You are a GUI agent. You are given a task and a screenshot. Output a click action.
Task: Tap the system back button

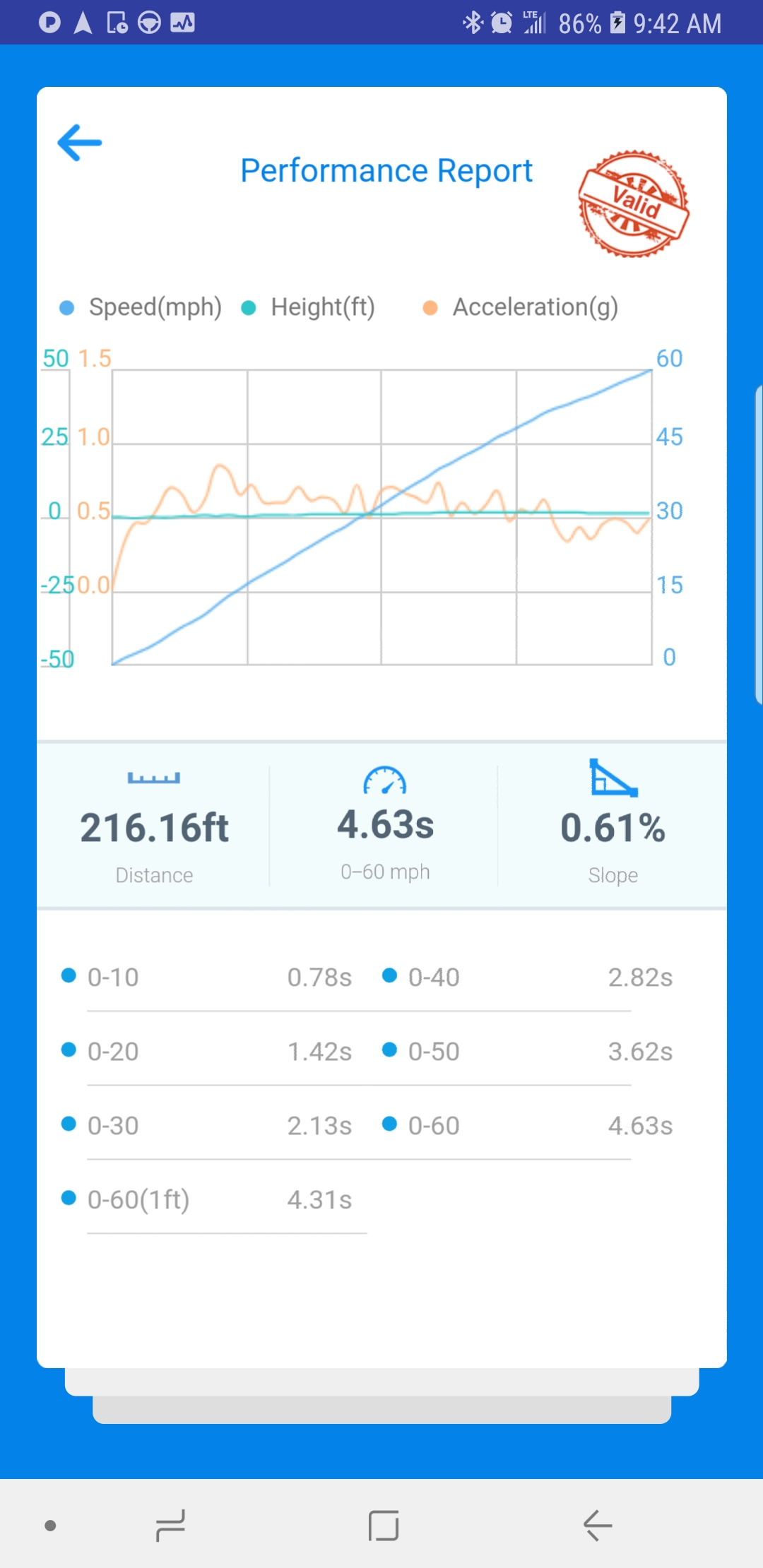pyautogui.click(x=597, y=1526)
